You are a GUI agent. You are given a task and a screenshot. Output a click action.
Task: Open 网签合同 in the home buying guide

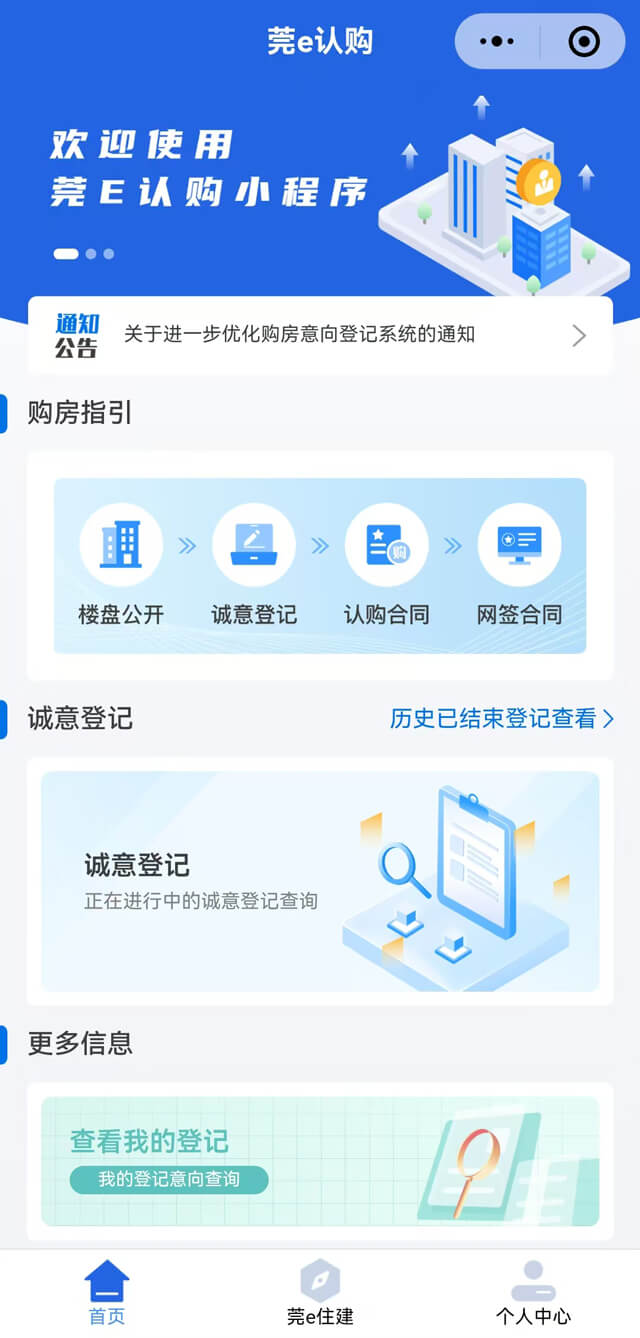(x=519, y=565)
